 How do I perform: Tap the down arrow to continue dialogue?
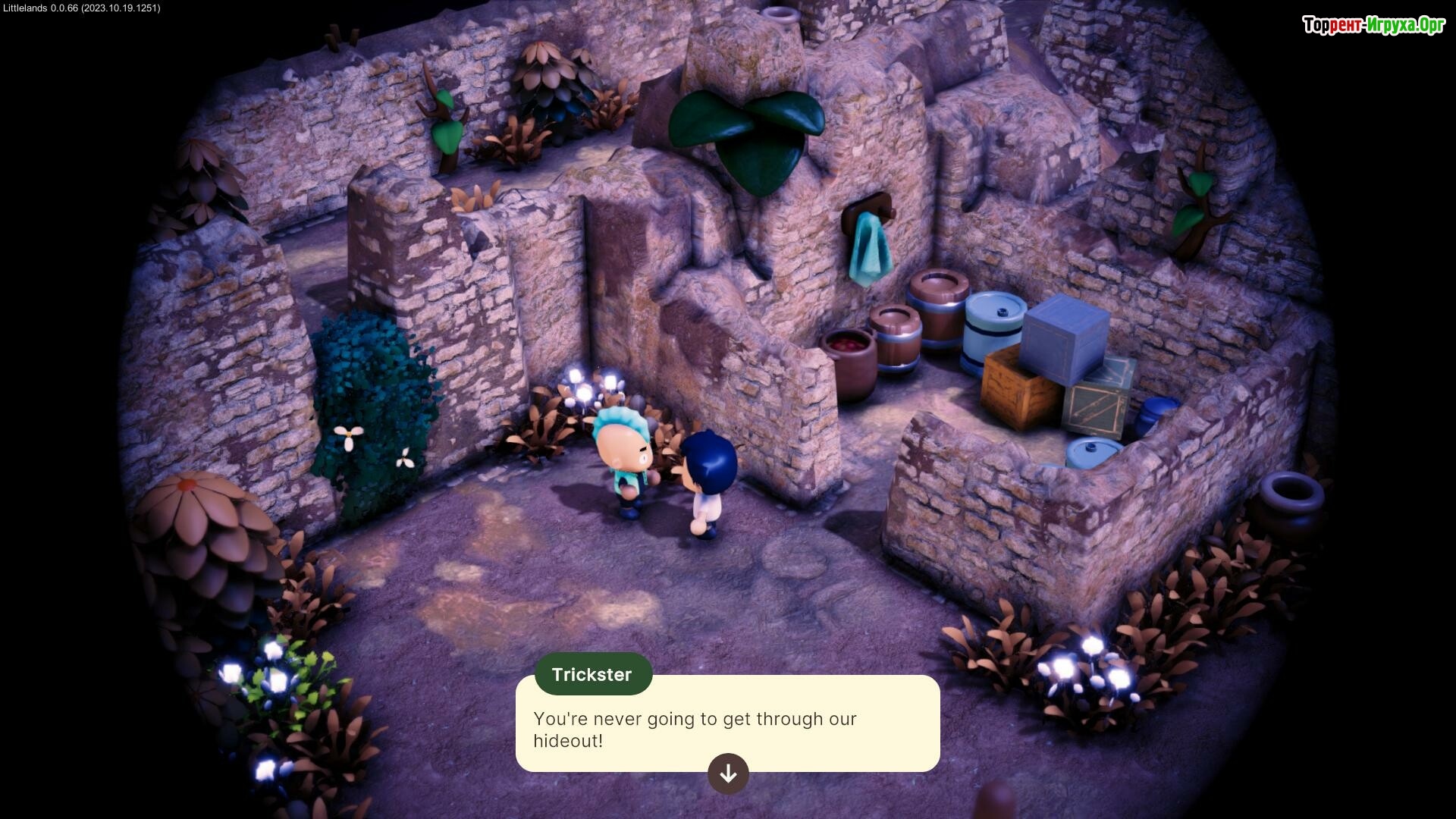(x=728, y=773)
